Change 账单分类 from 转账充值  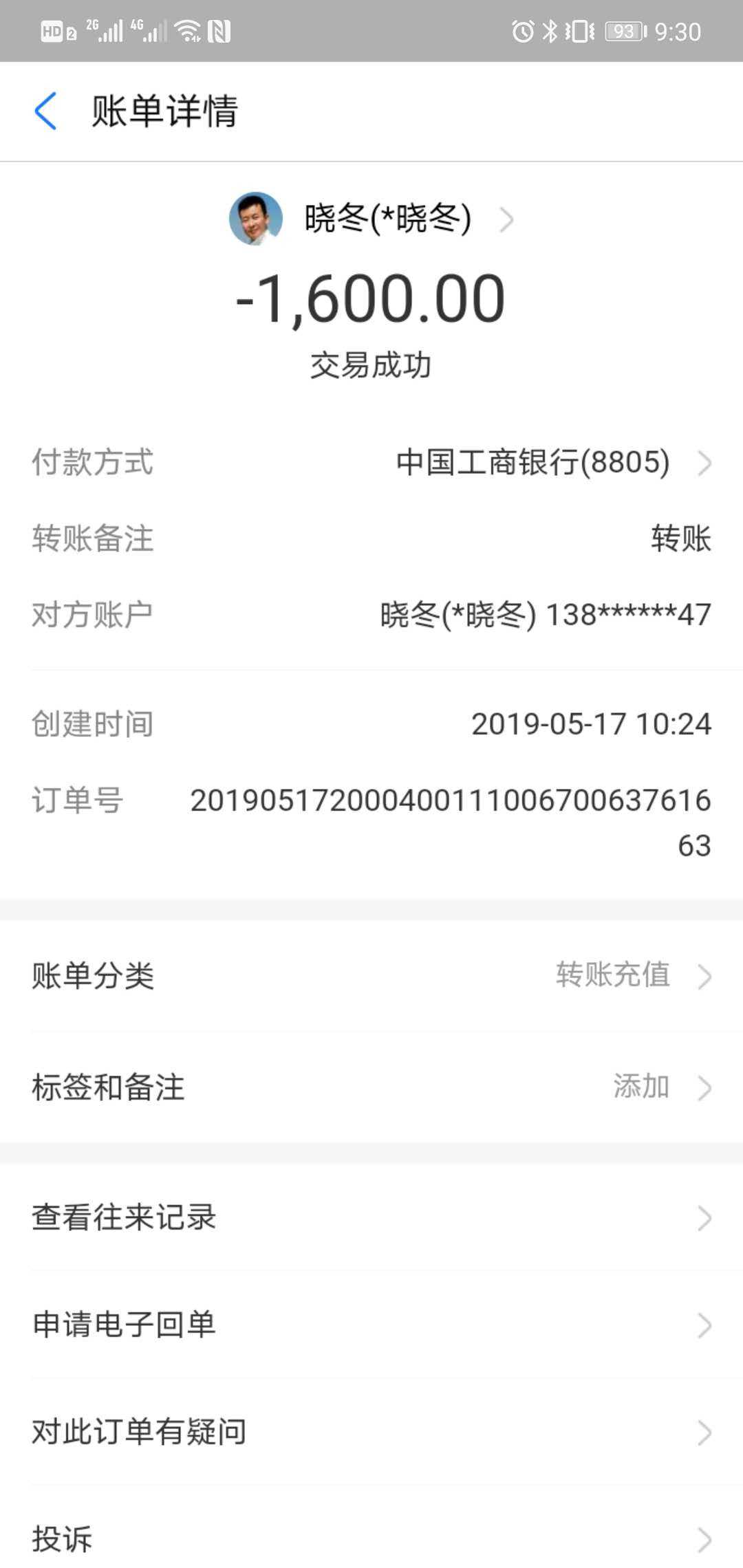pos(371,975)
